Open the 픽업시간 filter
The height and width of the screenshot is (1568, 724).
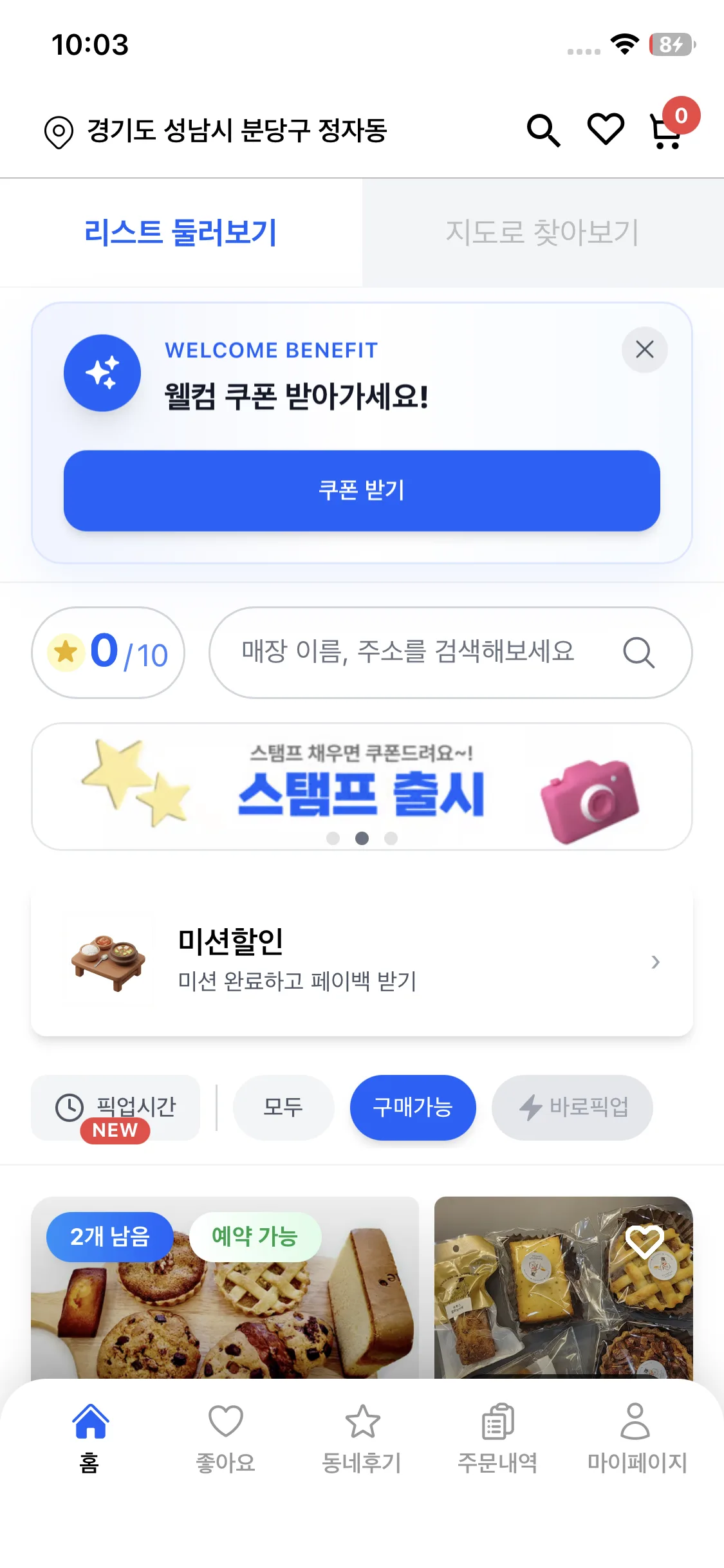pos(116,1108)
